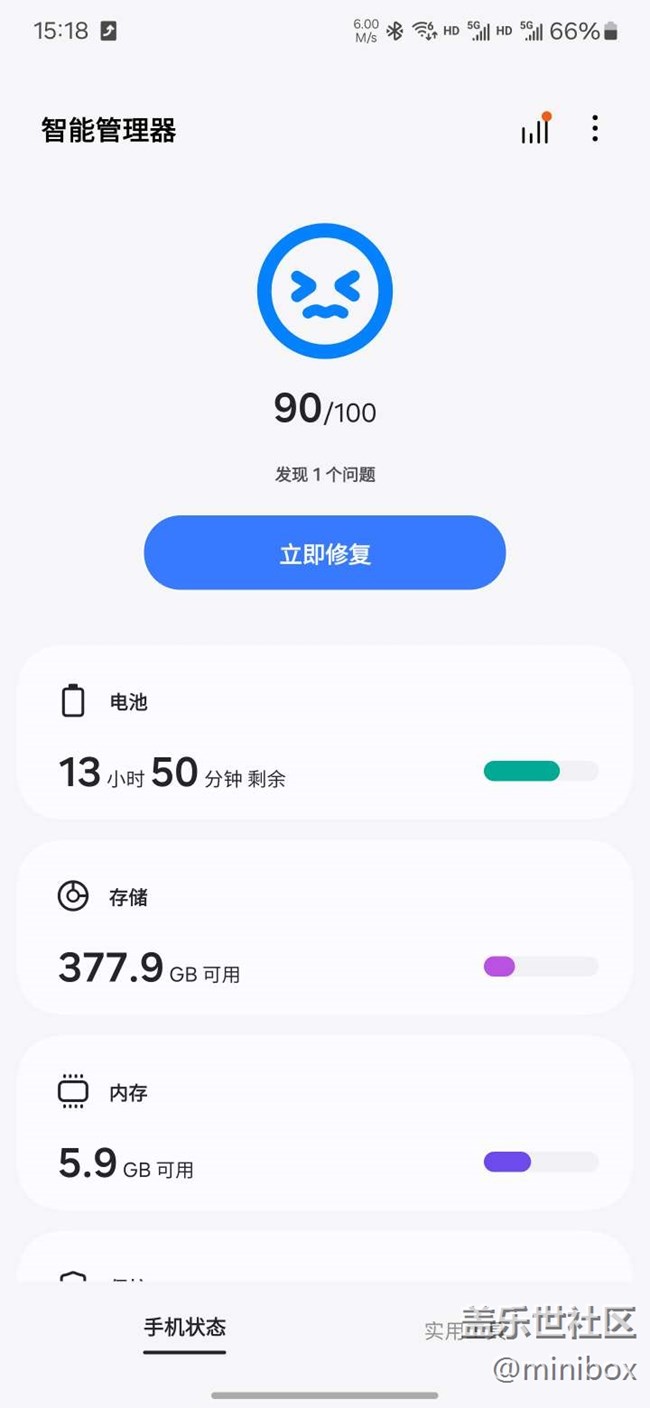Viewport: 650px width, 1408px height.
Task: Open the 存储 storage card
Action: click(325, 928)
